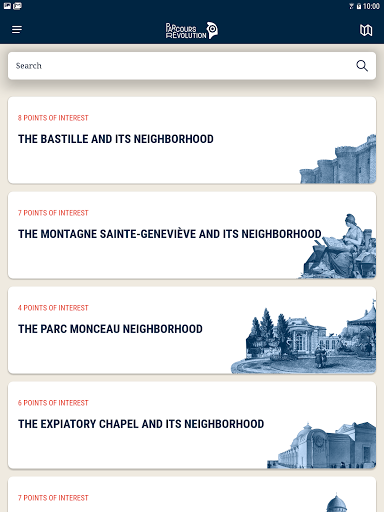Open The Bastille and its Neighborhood card
The width and height of the screenshot is (384, 512).
192,140
